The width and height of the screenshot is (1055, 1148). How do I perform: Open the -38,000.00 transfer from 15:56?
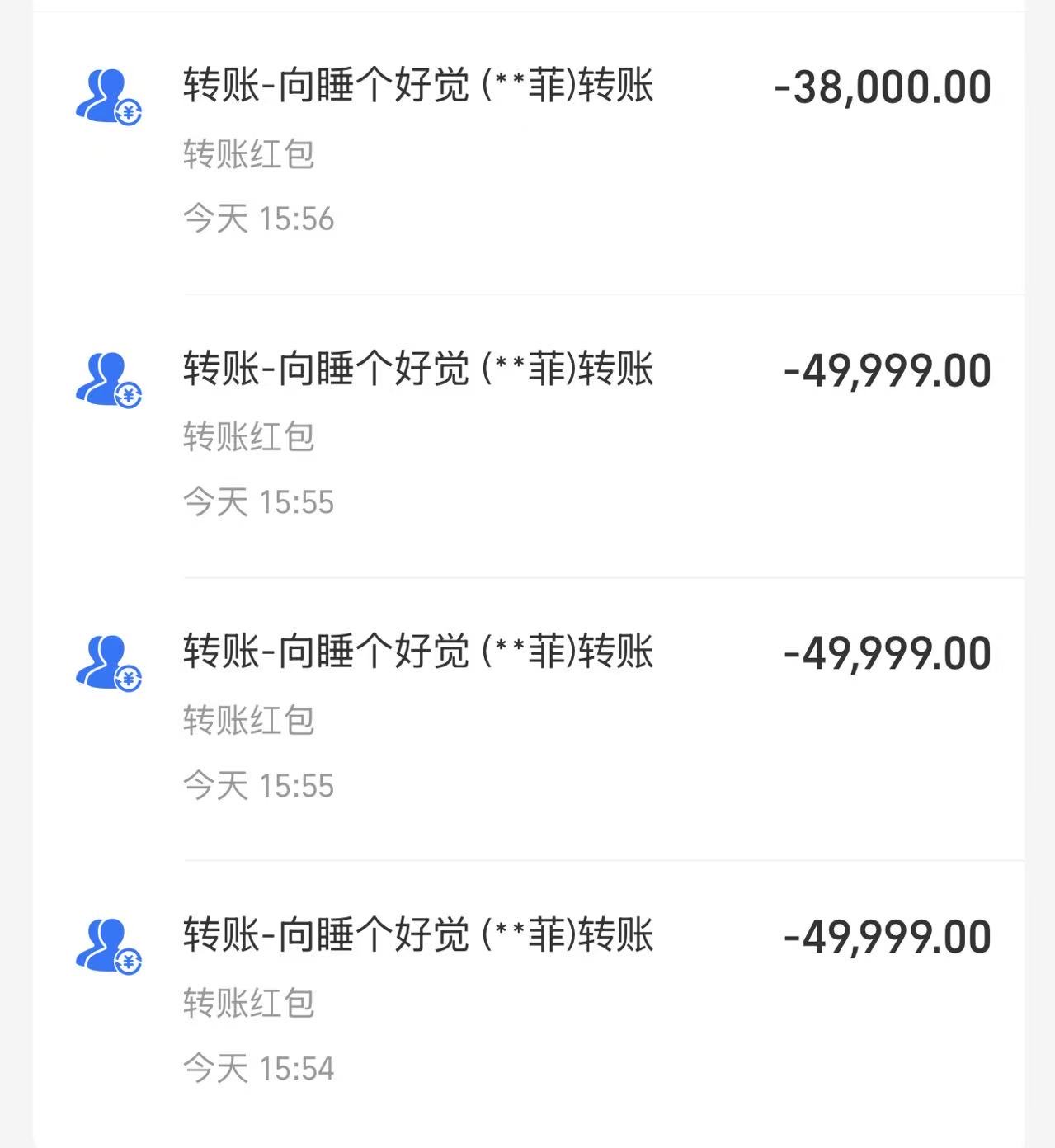pyautogui.click(x=528, y=153)
